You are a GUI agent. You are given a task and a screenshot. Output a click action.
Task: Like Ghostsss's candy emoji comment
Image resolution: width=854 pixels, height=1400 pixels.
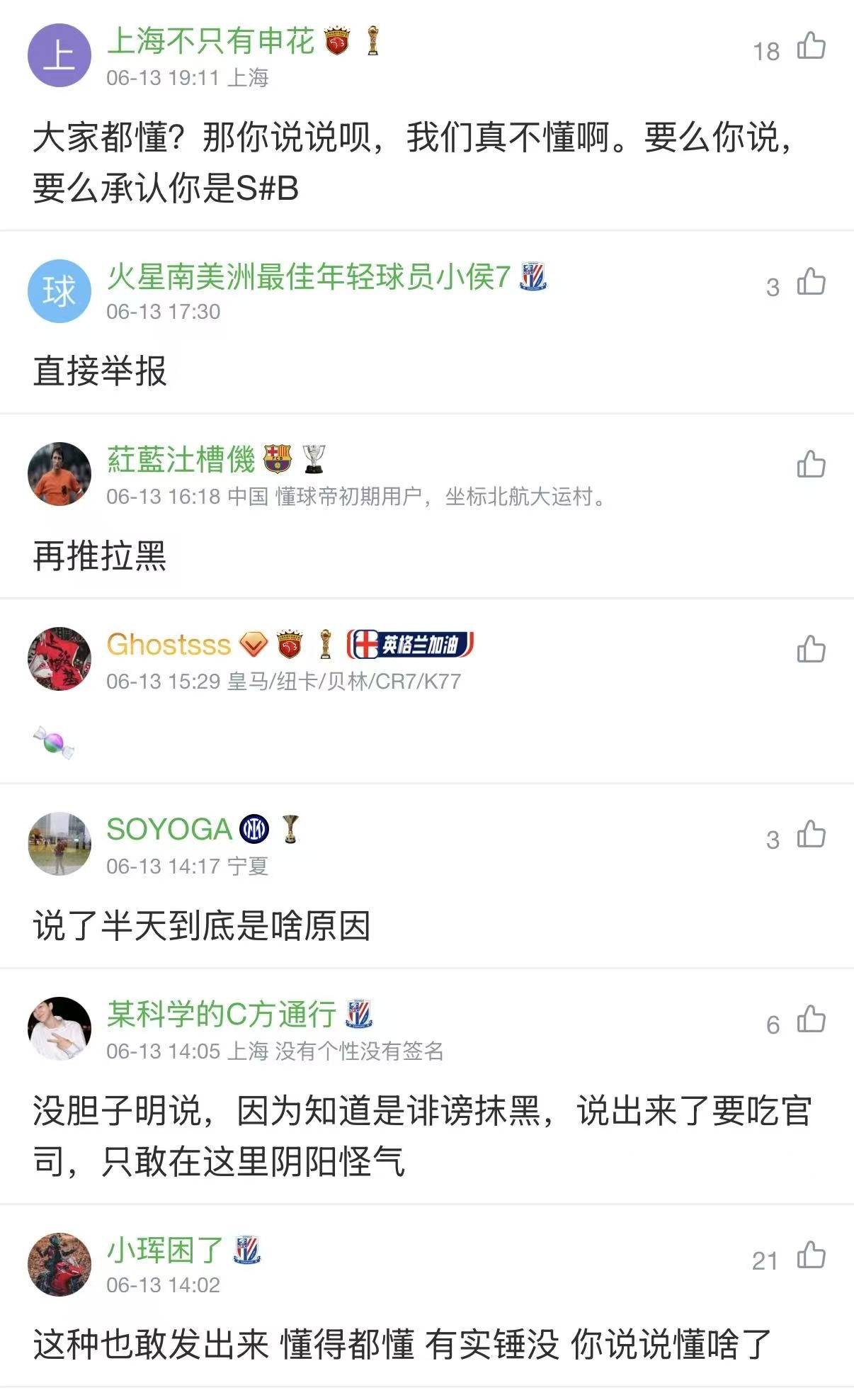(x=811, y=649)
